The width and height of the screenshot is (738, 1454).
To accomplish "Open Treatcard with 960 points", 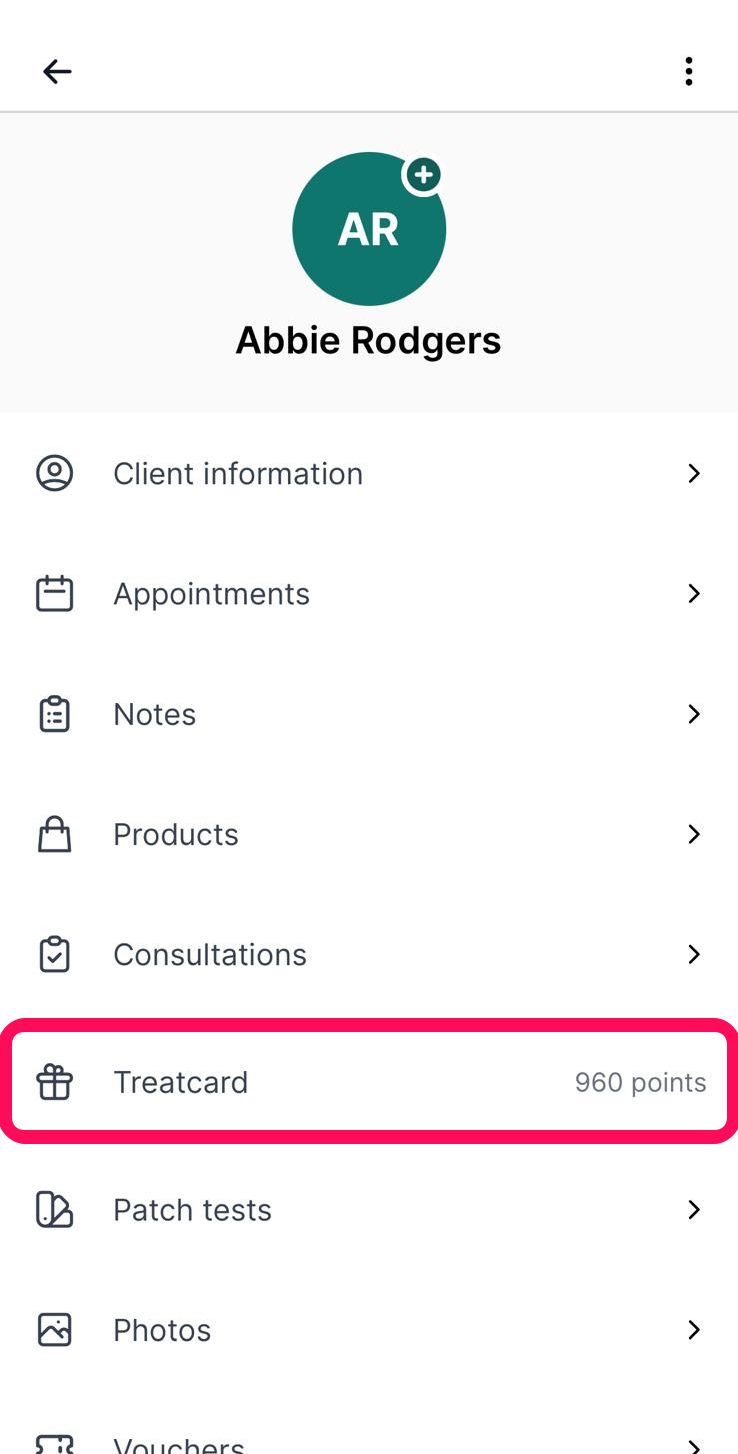I will (x=369, y=1082).
